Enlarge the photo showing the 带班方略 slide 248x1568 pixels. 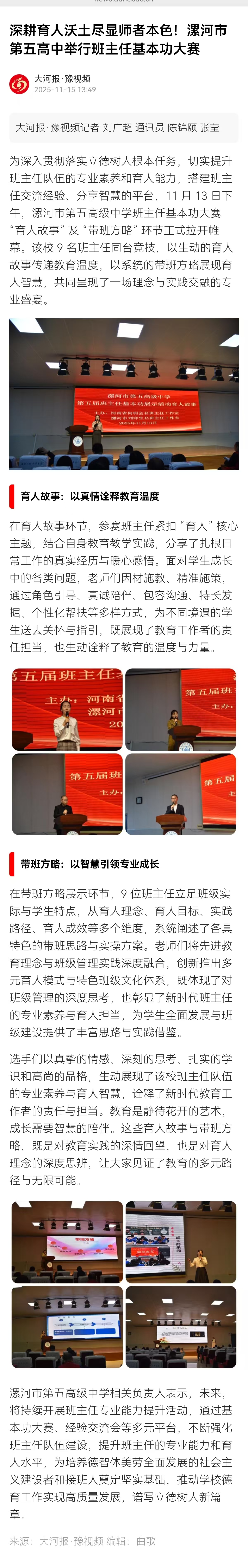pos(67,1242)
